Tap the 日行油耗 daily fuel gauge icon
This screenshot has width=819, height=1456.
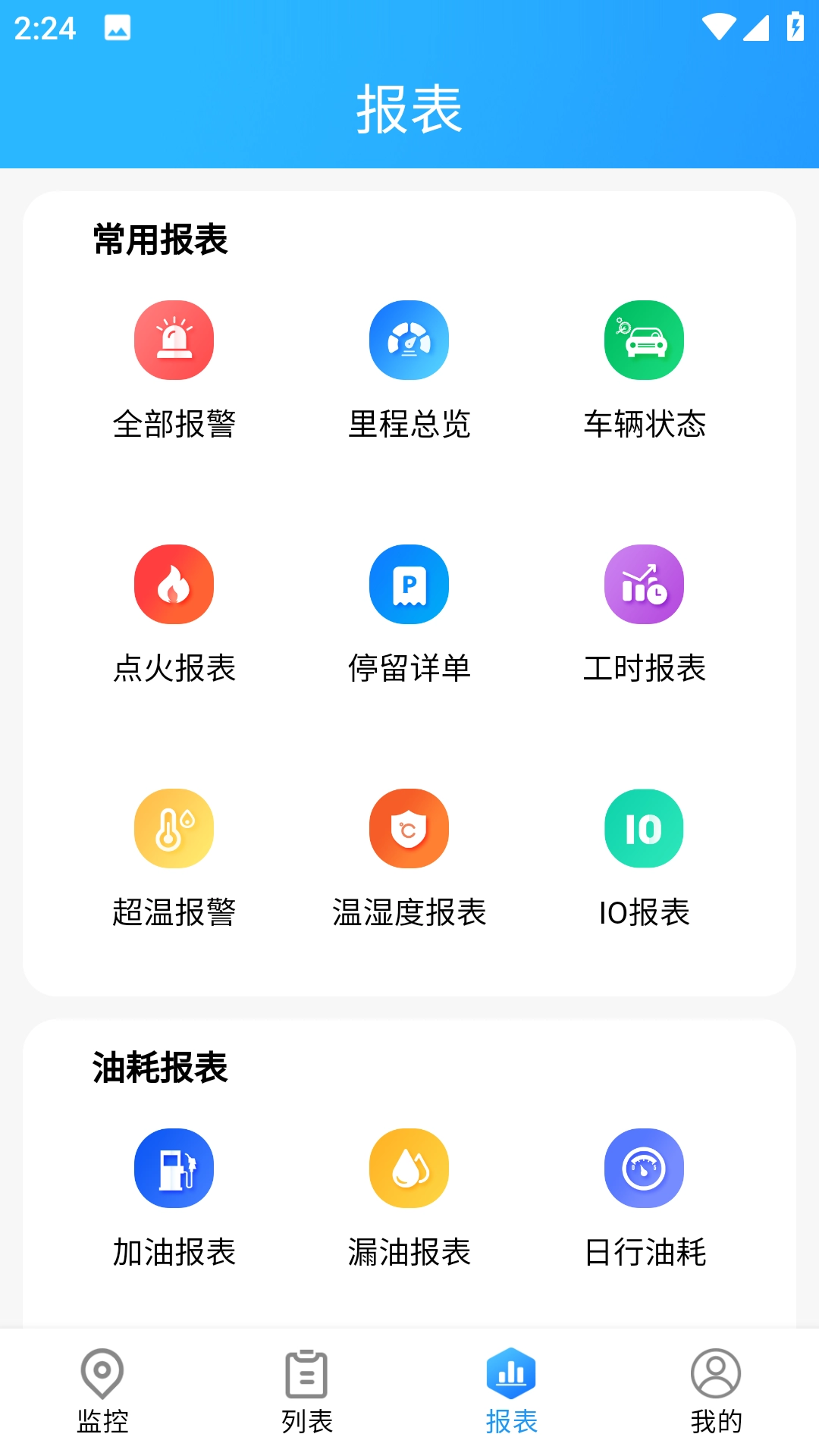pyautogui.click(x=644, y=1168)
